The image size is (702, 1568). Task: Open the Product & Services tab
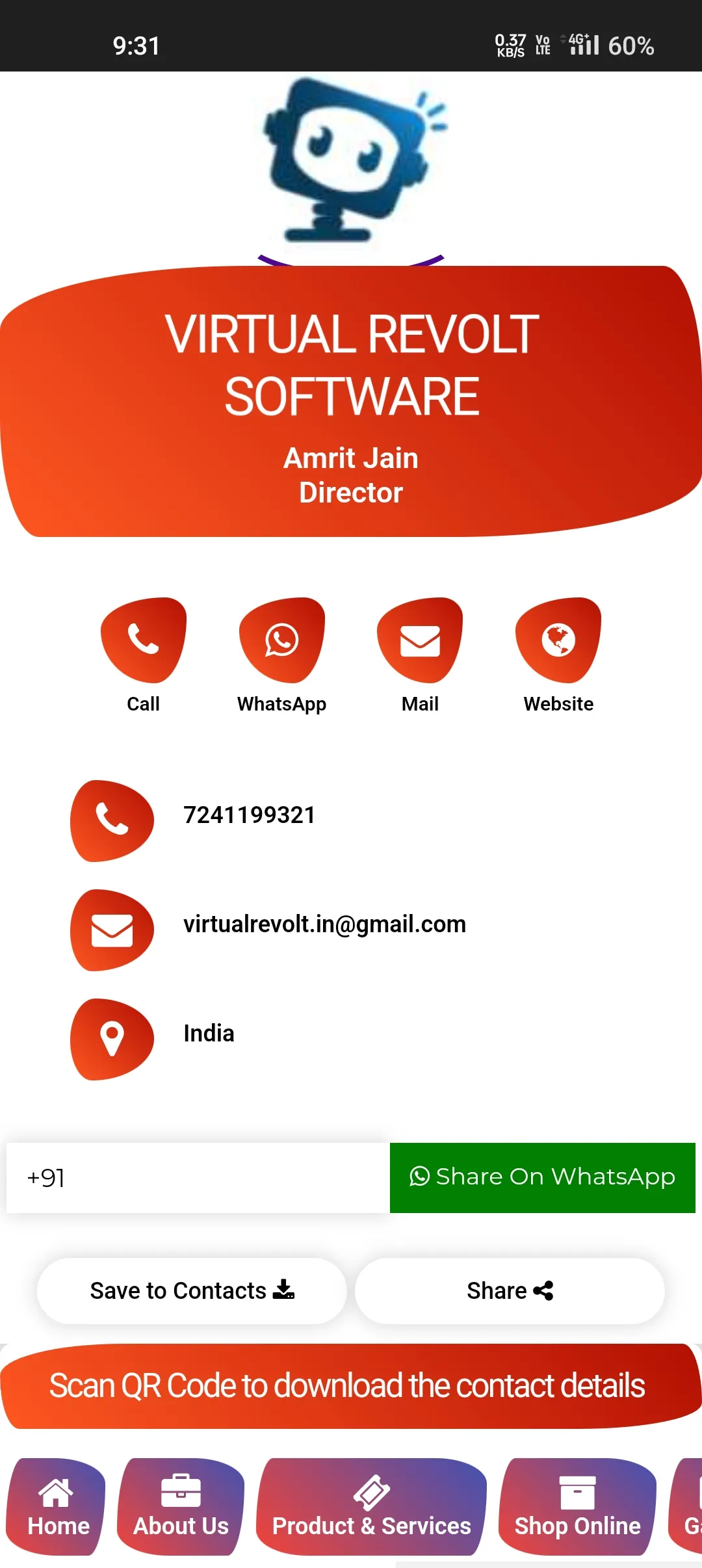pos(371,1507)
